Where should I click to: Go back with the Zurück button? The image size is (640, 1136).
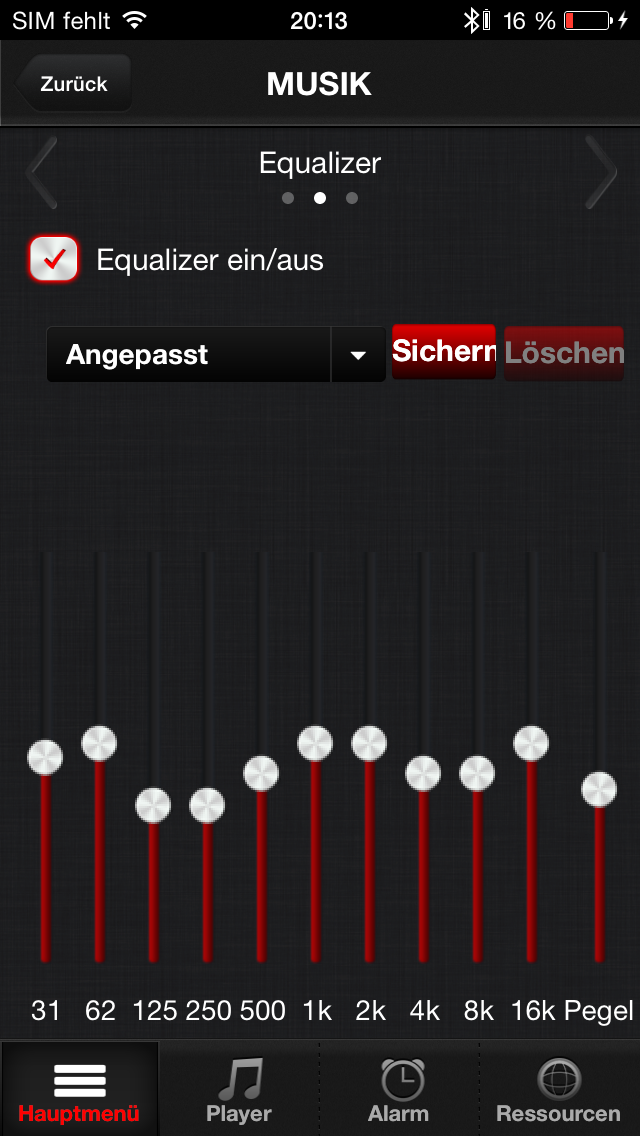72,83
